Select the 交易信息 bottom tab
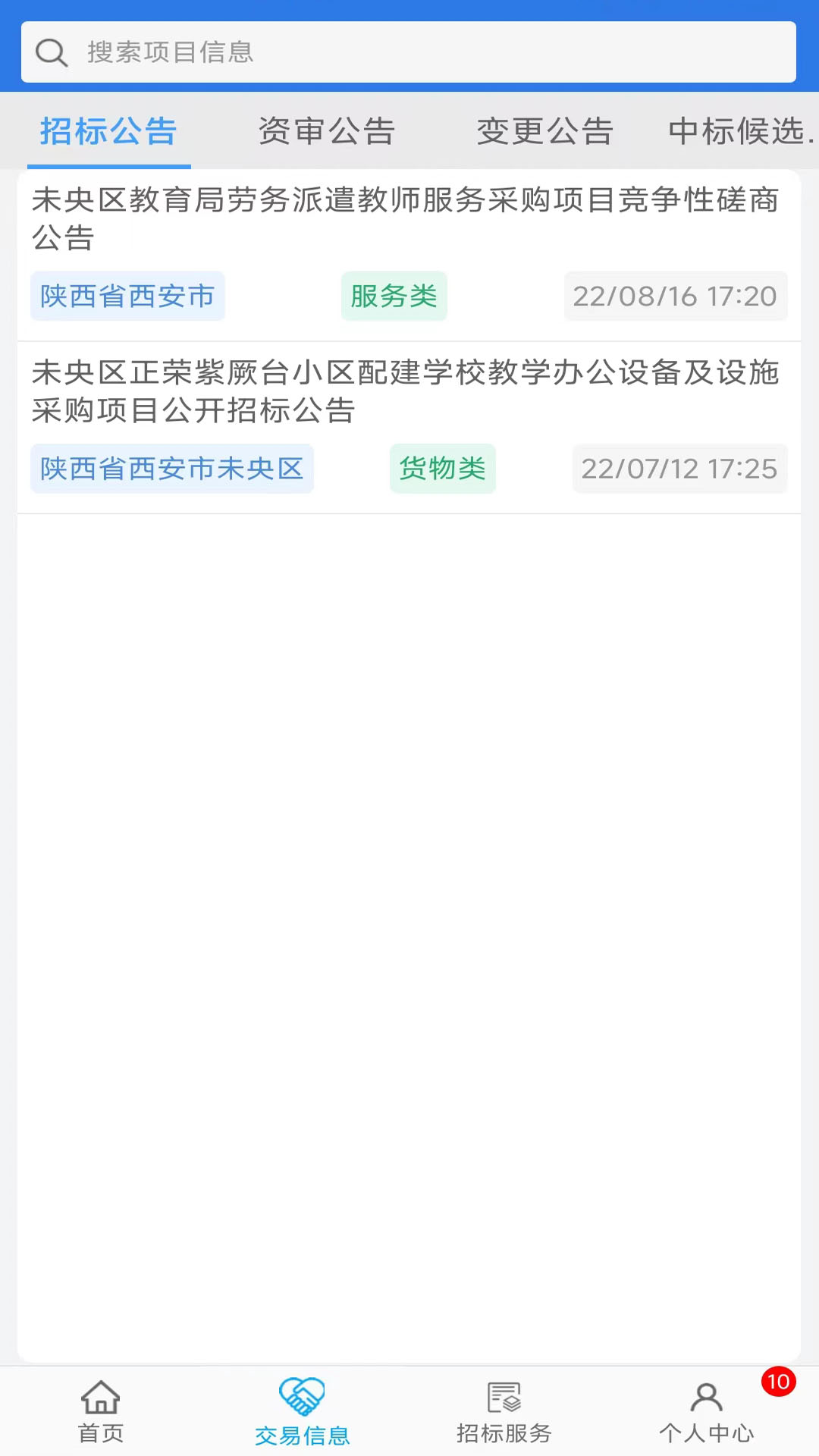This screenshot has height=1456, width=819. 302,1412
